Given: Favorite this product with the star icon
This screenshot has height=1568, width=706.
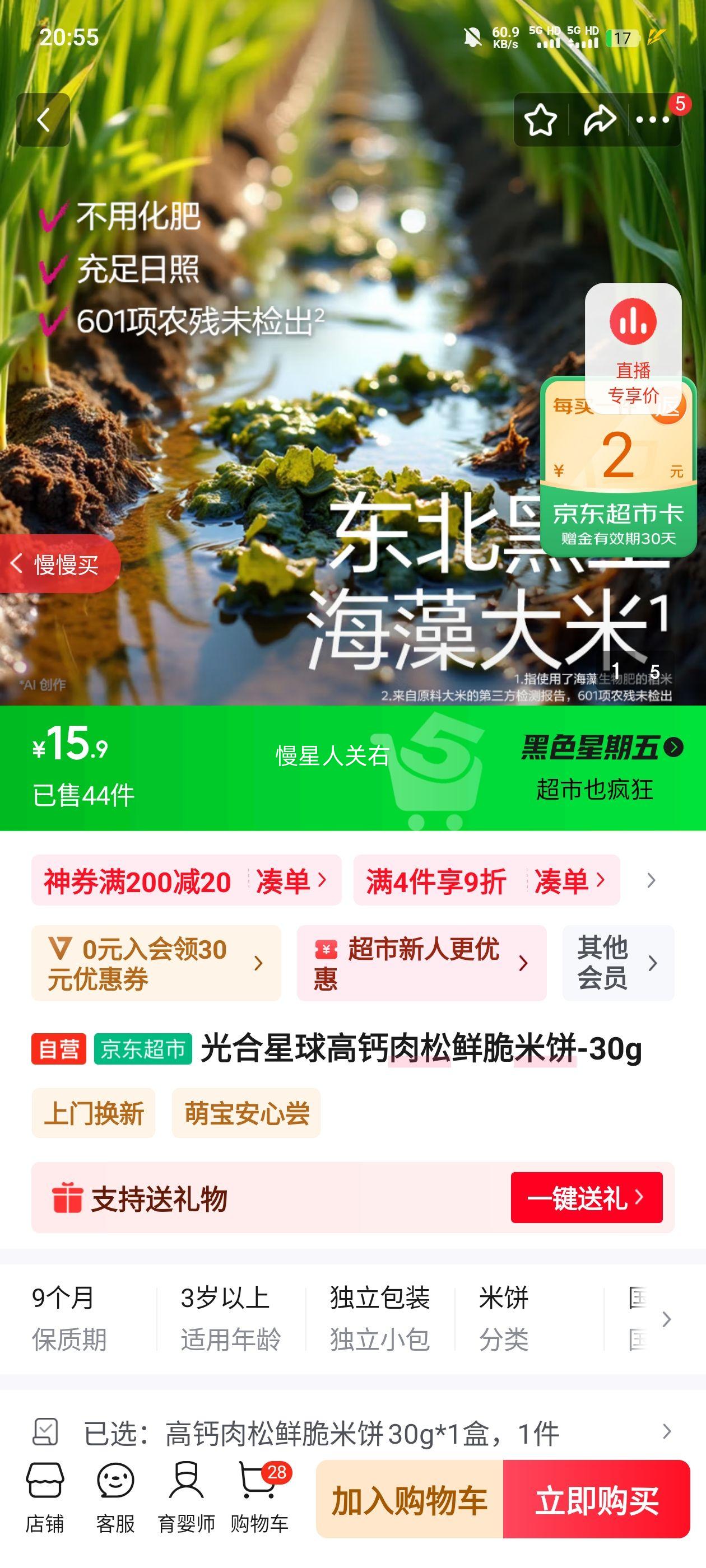Looking at the screenshot, I should [540, 120].
